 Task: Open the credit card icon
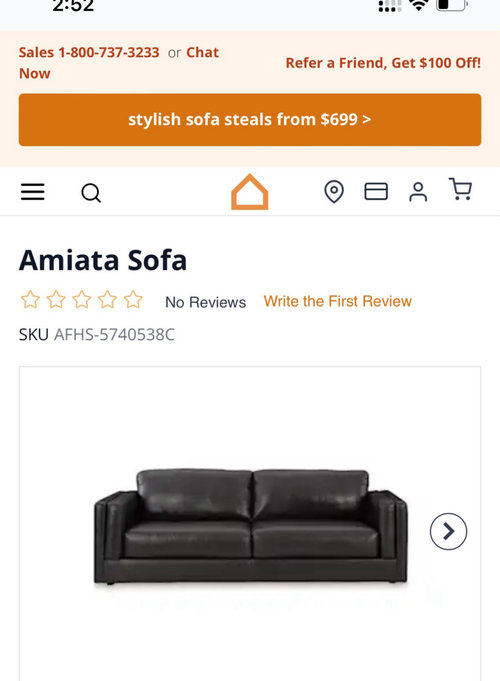pos(376,191)
